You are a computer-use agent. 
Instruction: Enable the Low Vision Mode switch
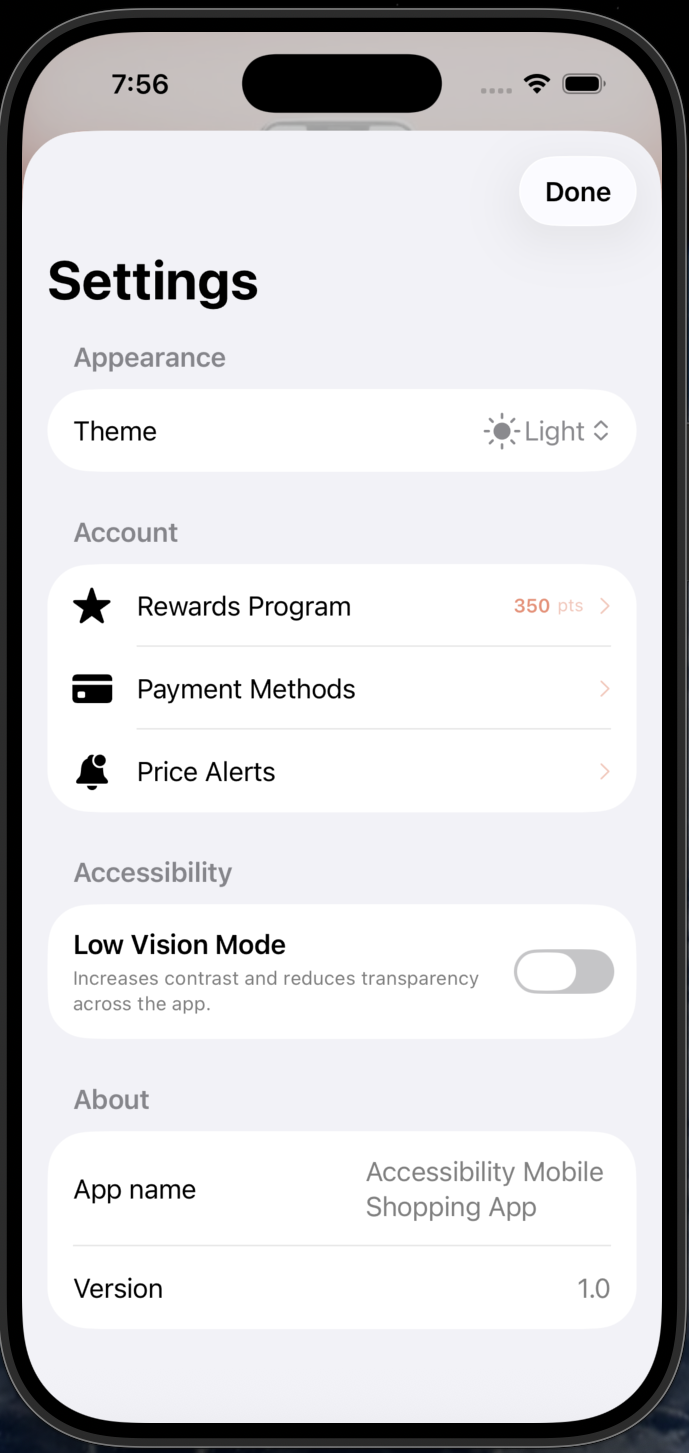click(563, 972)
